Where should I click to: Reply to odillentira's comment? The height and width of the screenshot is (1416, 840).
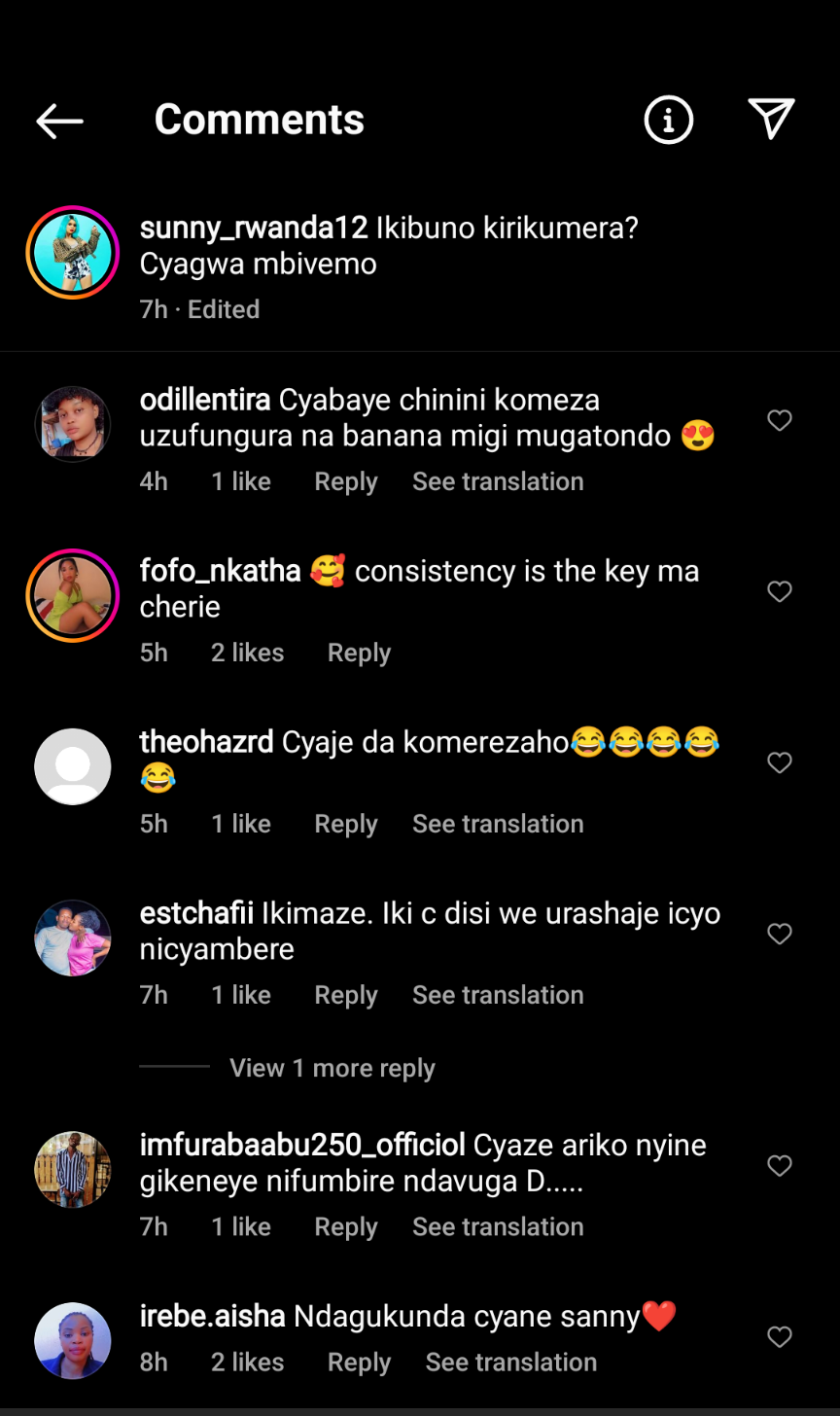tap(345, 481)
